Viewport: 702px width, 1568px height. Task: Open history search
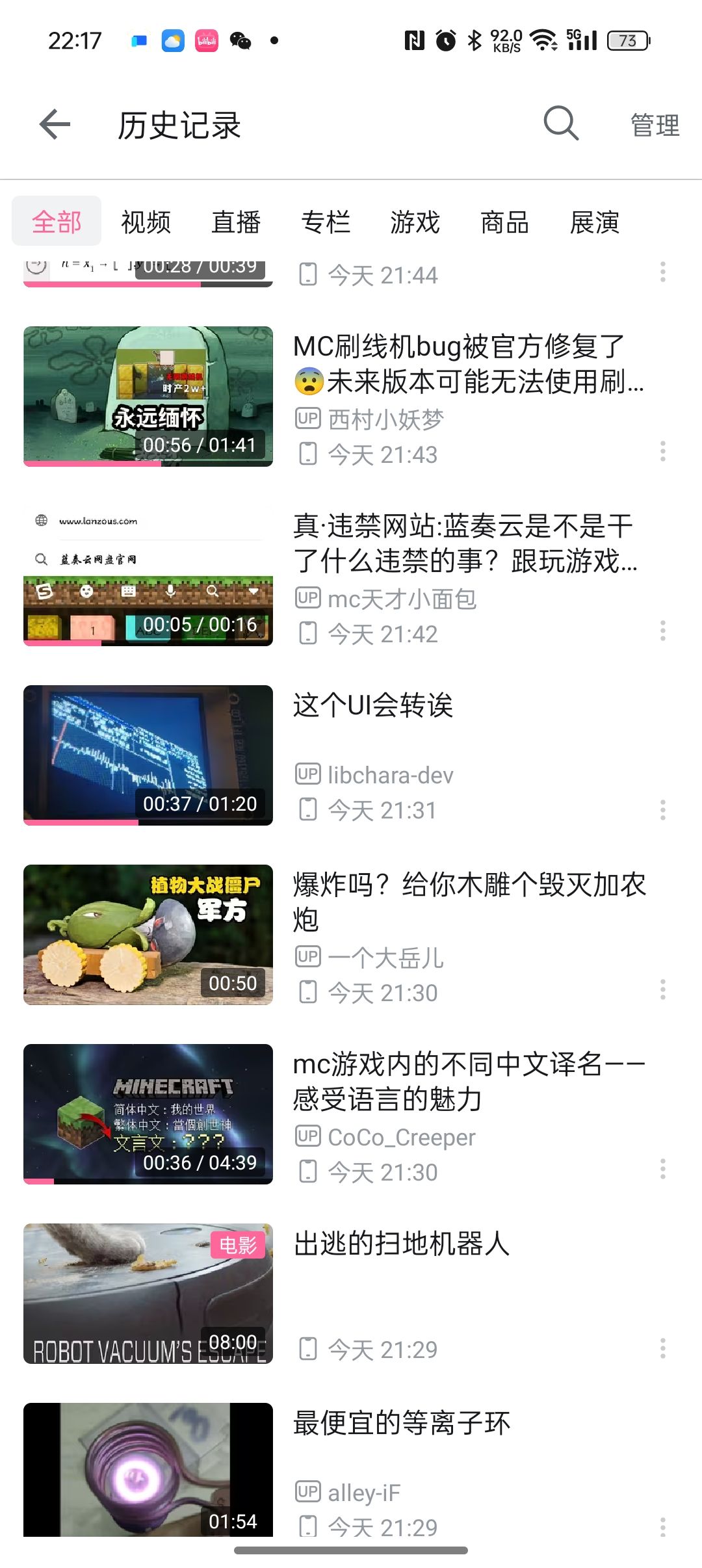(x=560, y=124)
